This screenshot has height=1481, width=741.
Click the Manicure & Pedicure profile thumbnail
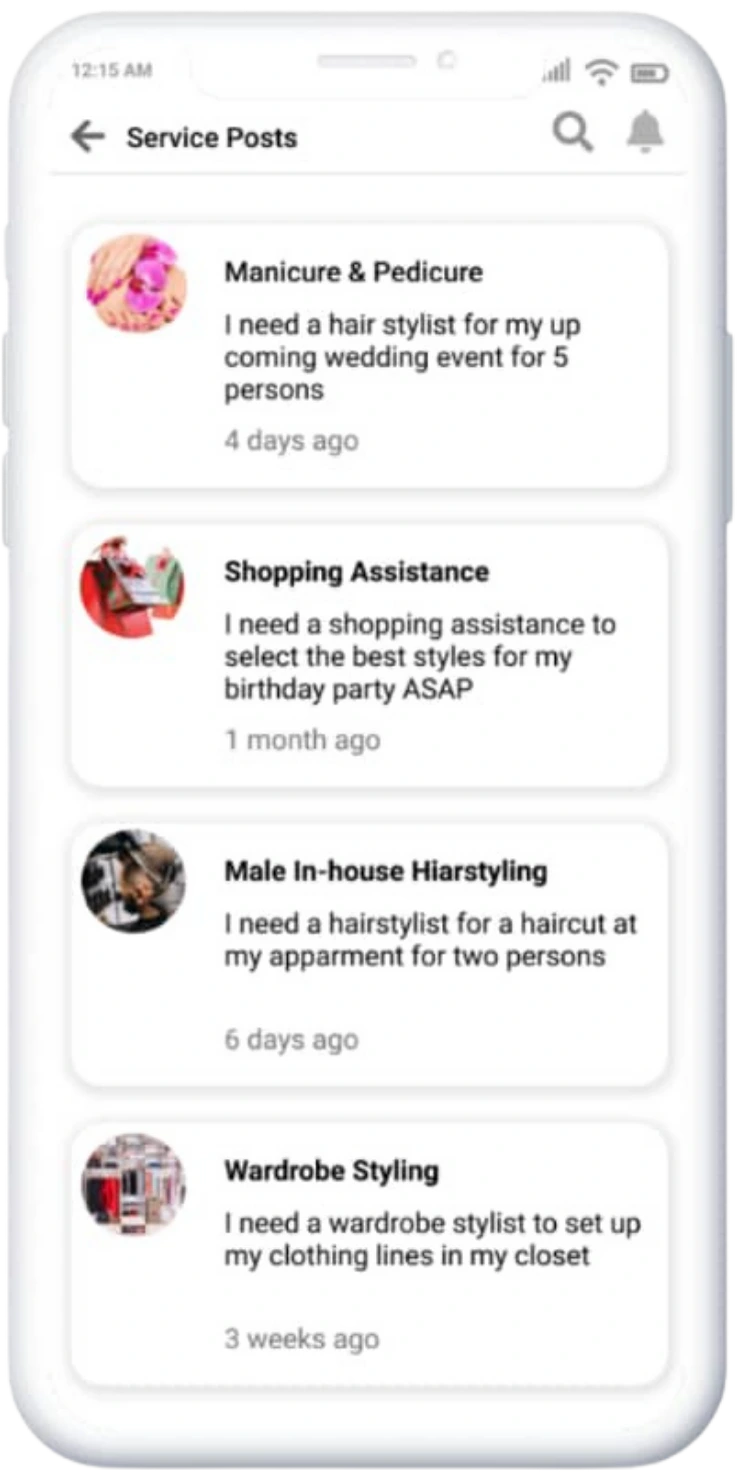coord(135,286)
